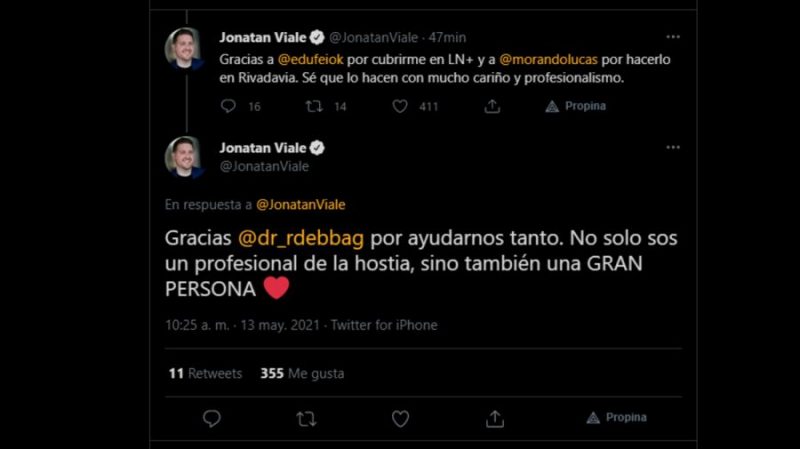Open @JonatanViale link in 'En respuesta a'
This screenshot has height=449, width=800.
tap(301, 204)
